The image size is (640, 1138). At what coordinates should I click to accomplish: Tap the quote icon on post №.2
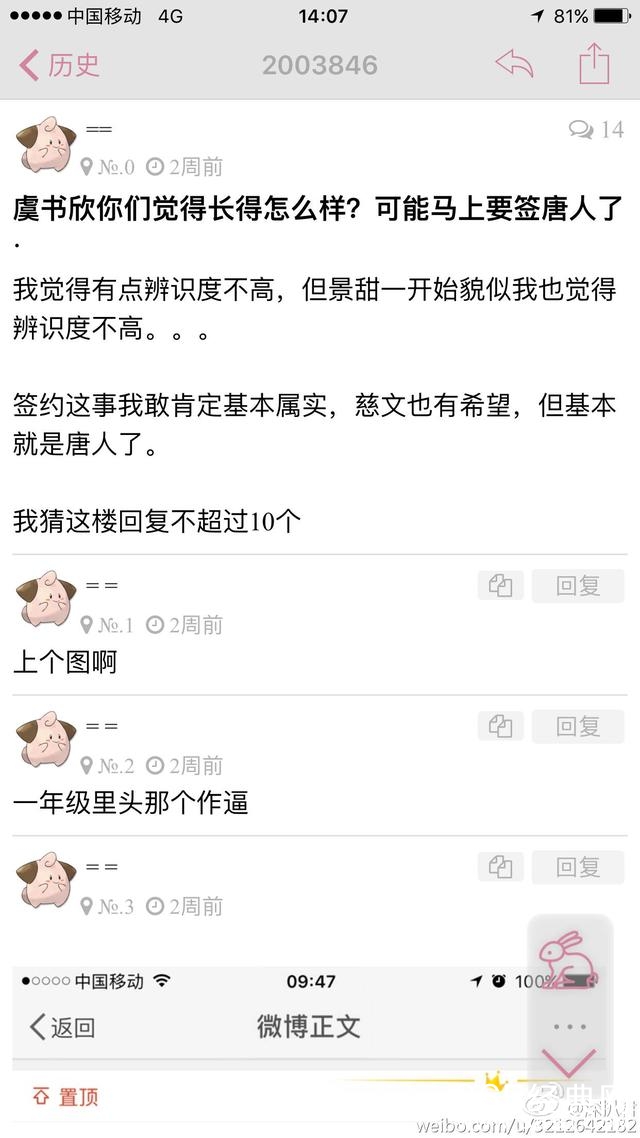(500, 726)
